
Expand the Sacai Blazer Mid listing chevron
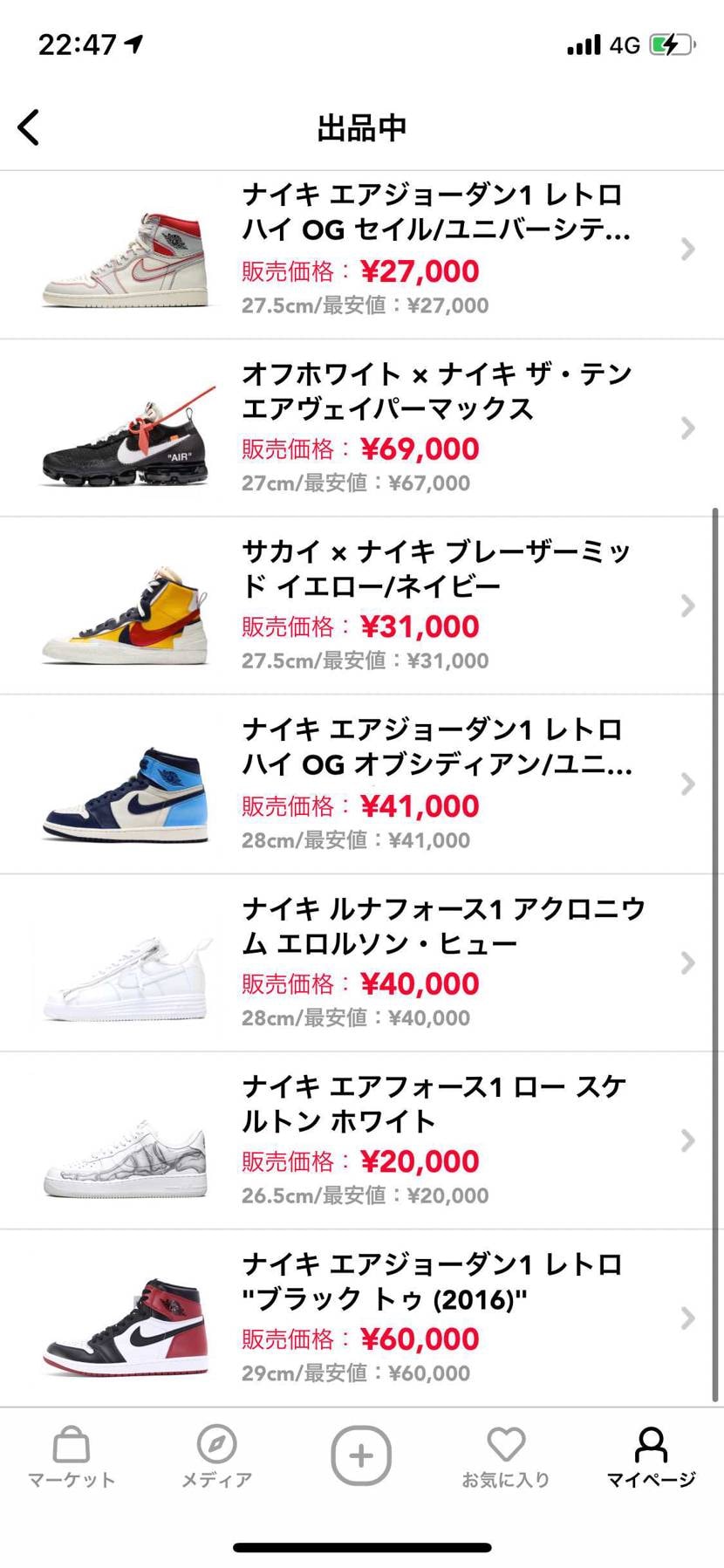[688, 606]
